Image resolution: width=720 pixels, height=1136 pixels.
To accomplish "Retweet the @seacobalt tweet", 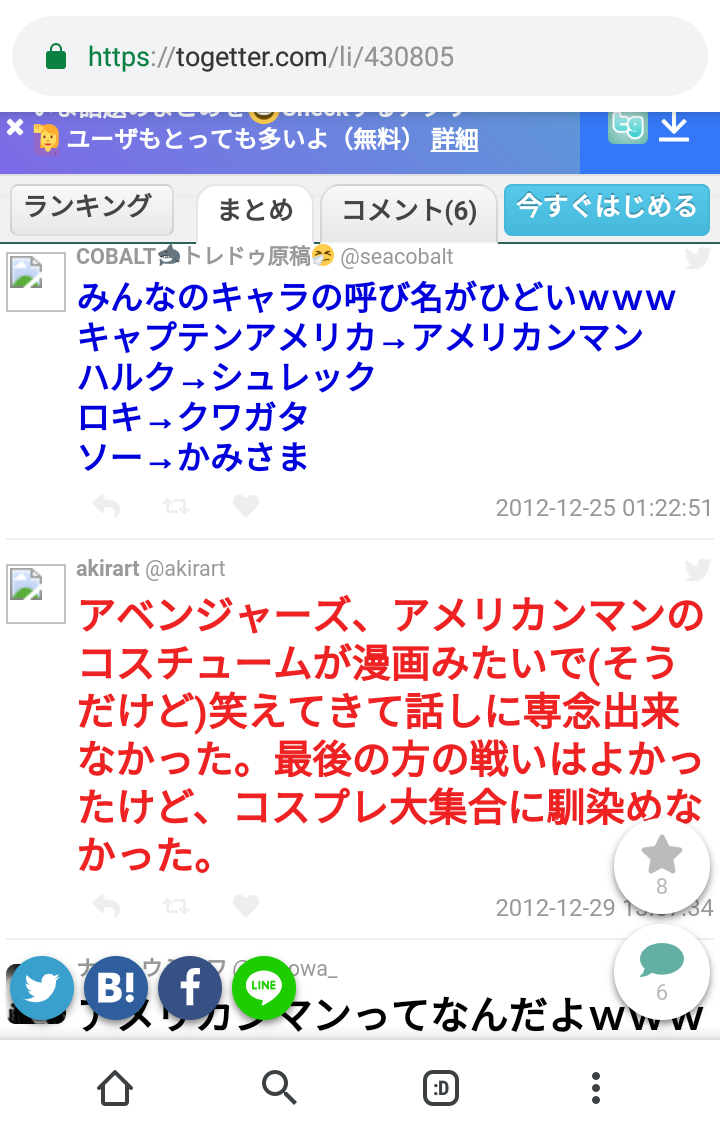I will point(176,506).
